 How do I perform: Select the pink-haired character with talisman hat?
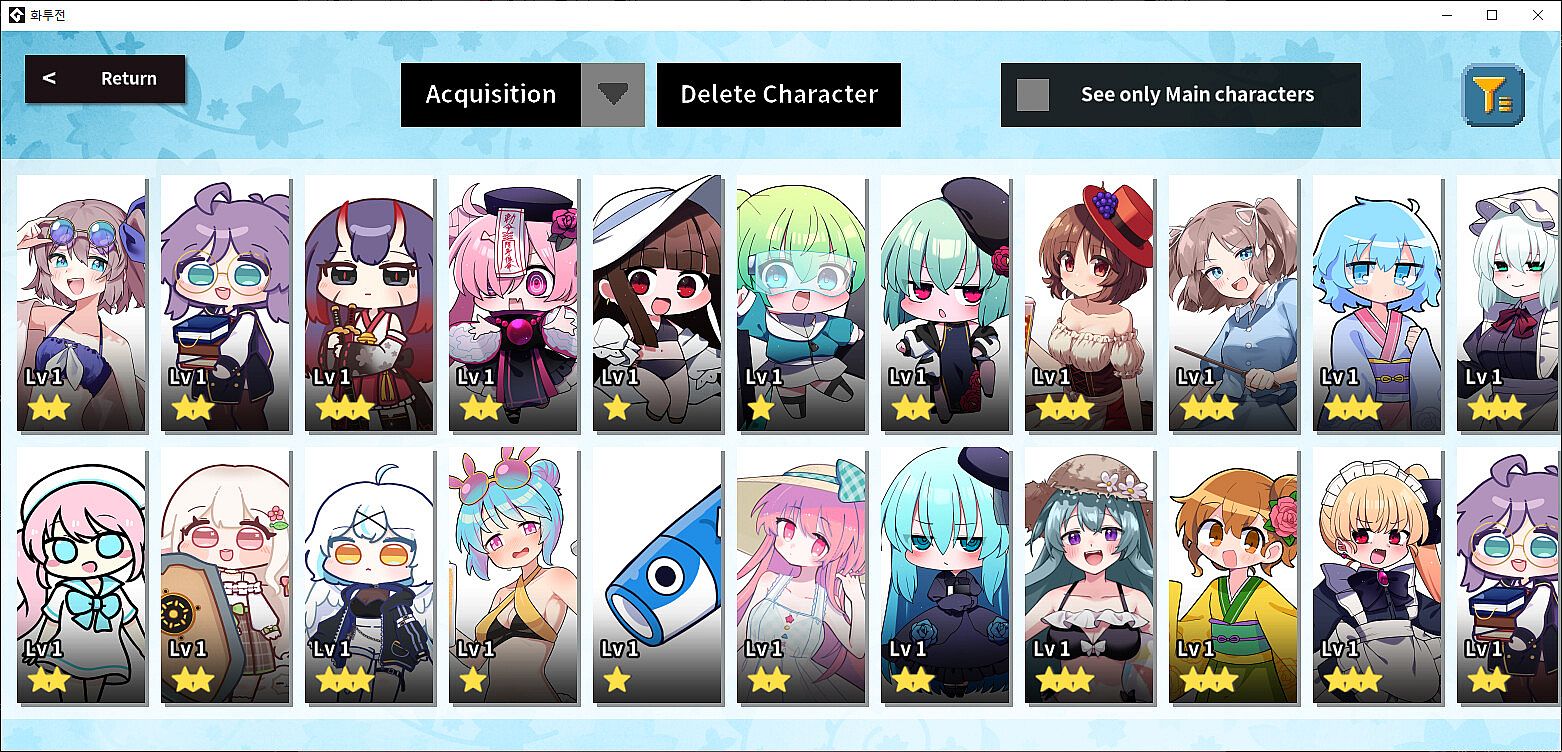[x=514, y=305]
